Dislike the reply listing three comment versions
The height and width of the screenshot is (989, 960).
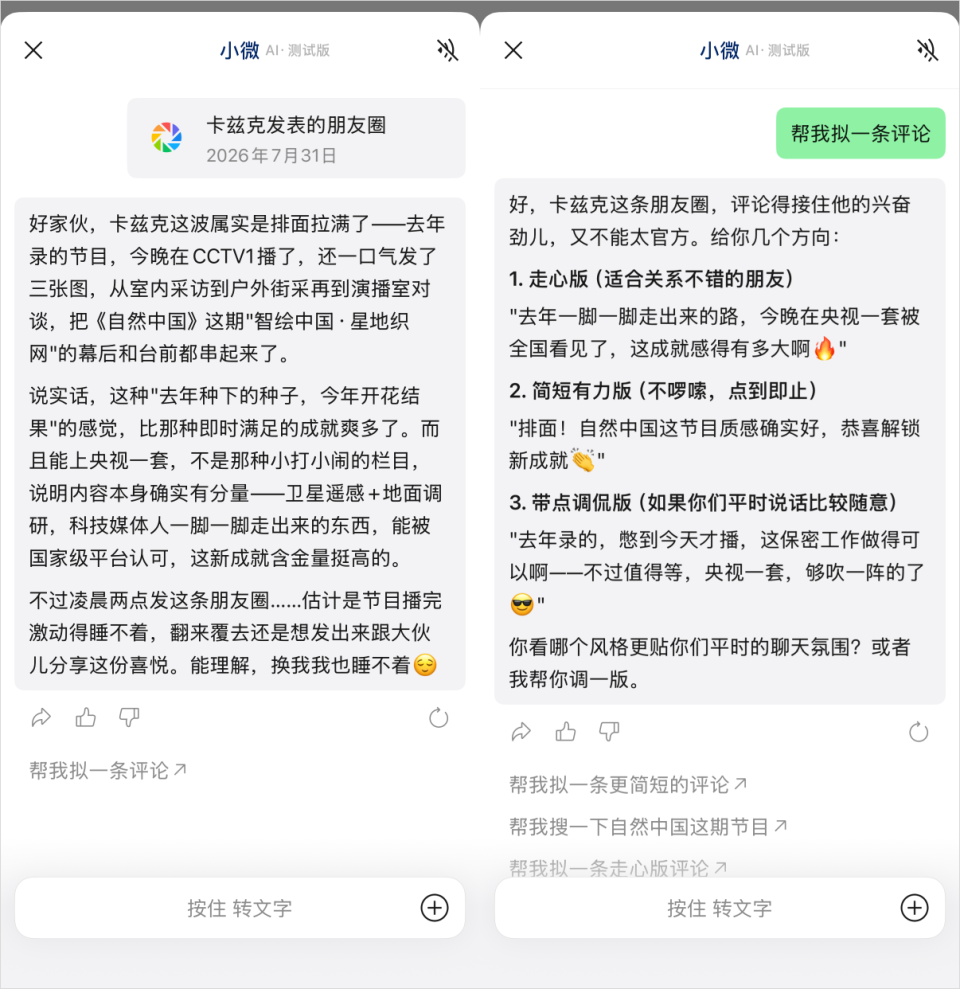(x=609, y=732)
